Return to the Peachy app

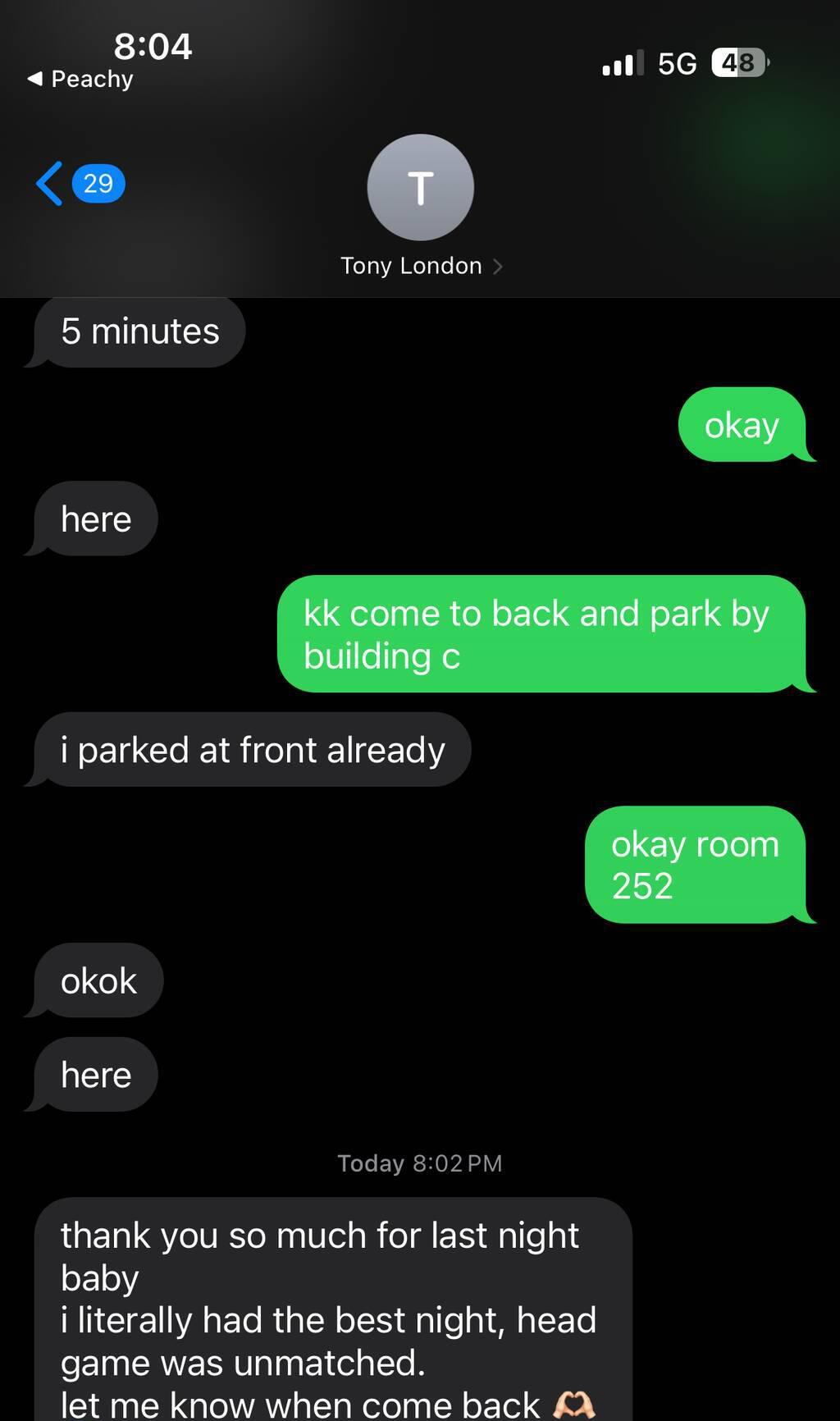pos(80,79)
